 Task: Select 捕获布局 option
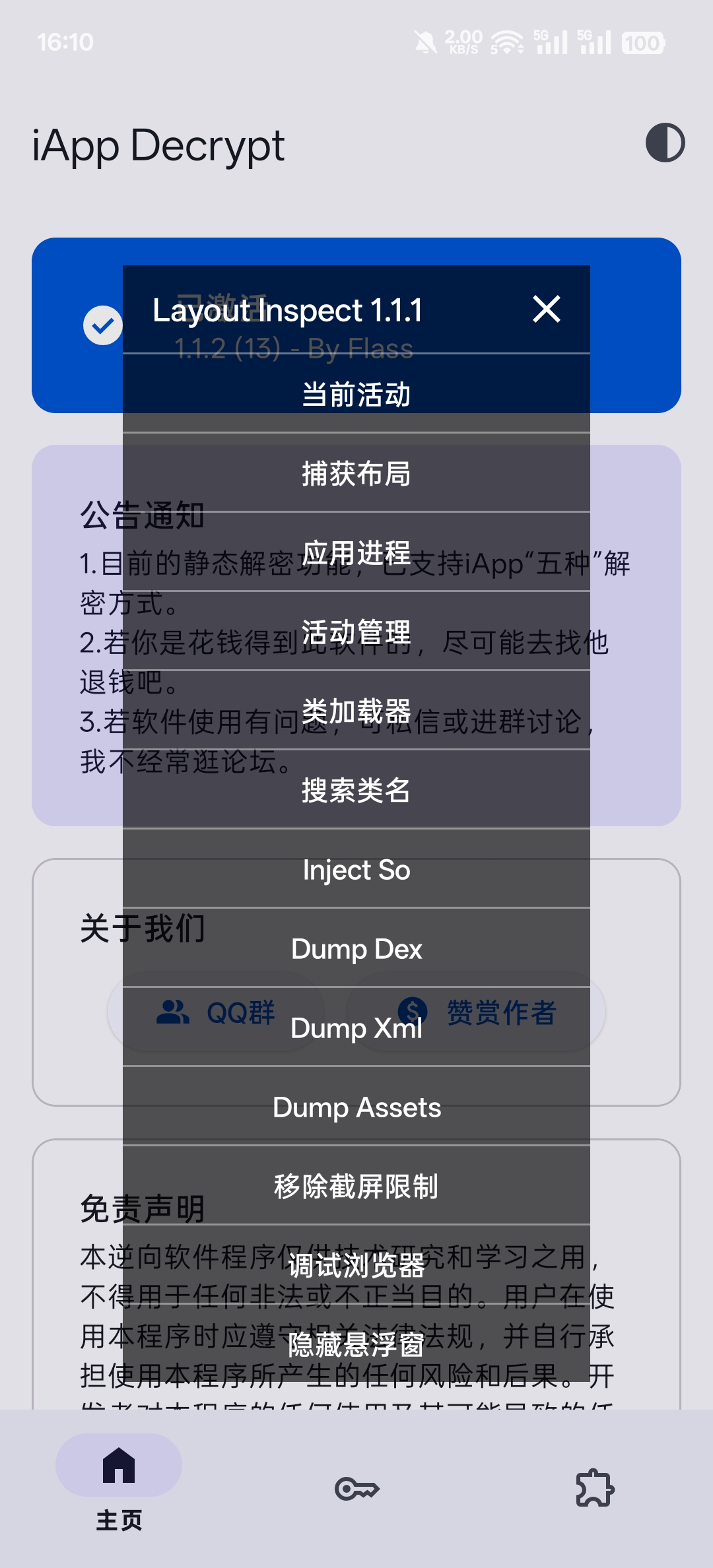pos(356,474)
